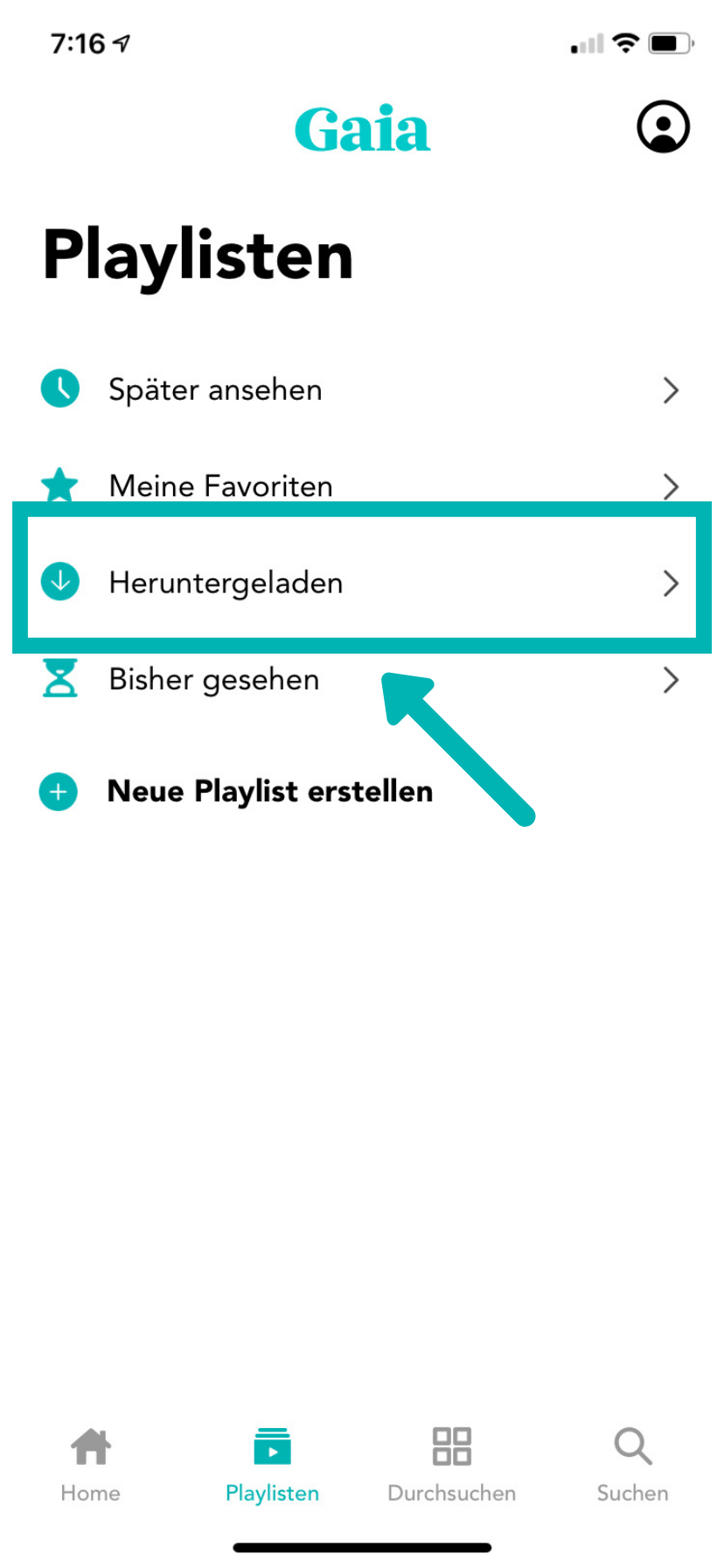Tap the download icon next to Heruntergeladen

coord(59,581)
